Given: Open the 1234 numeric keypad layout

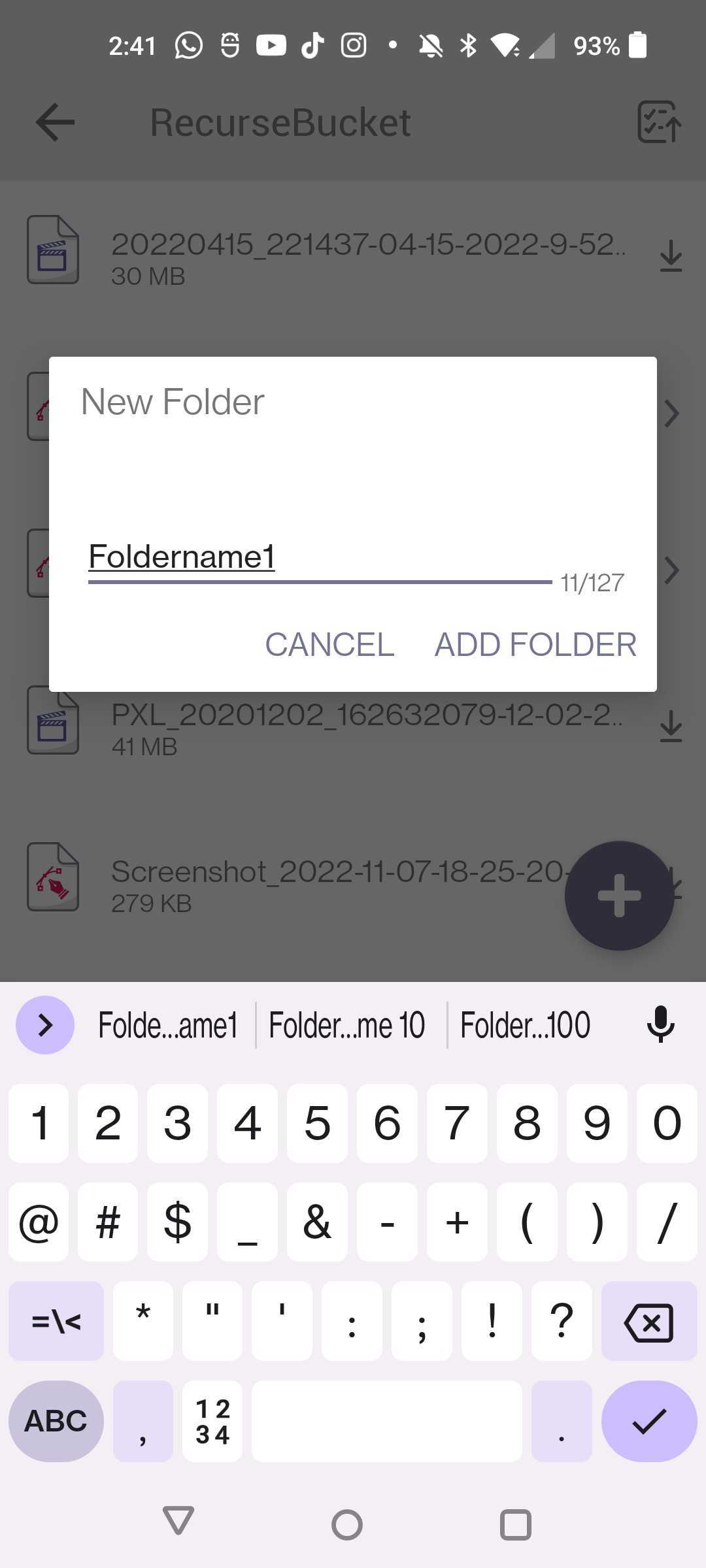Looking at the screenshot, I should click(x=212, y=1421).
